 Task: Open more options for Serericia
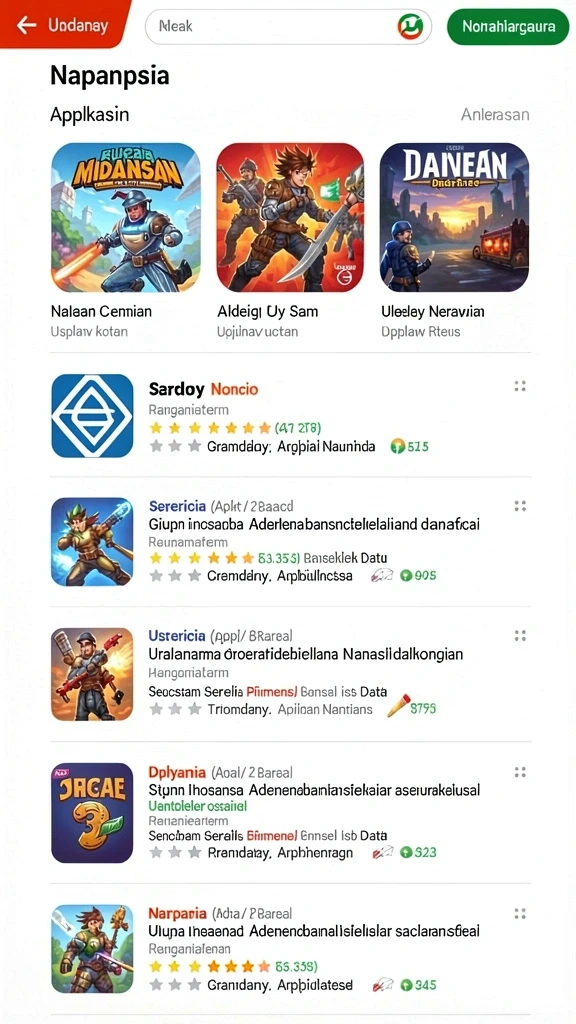(520, 505)
